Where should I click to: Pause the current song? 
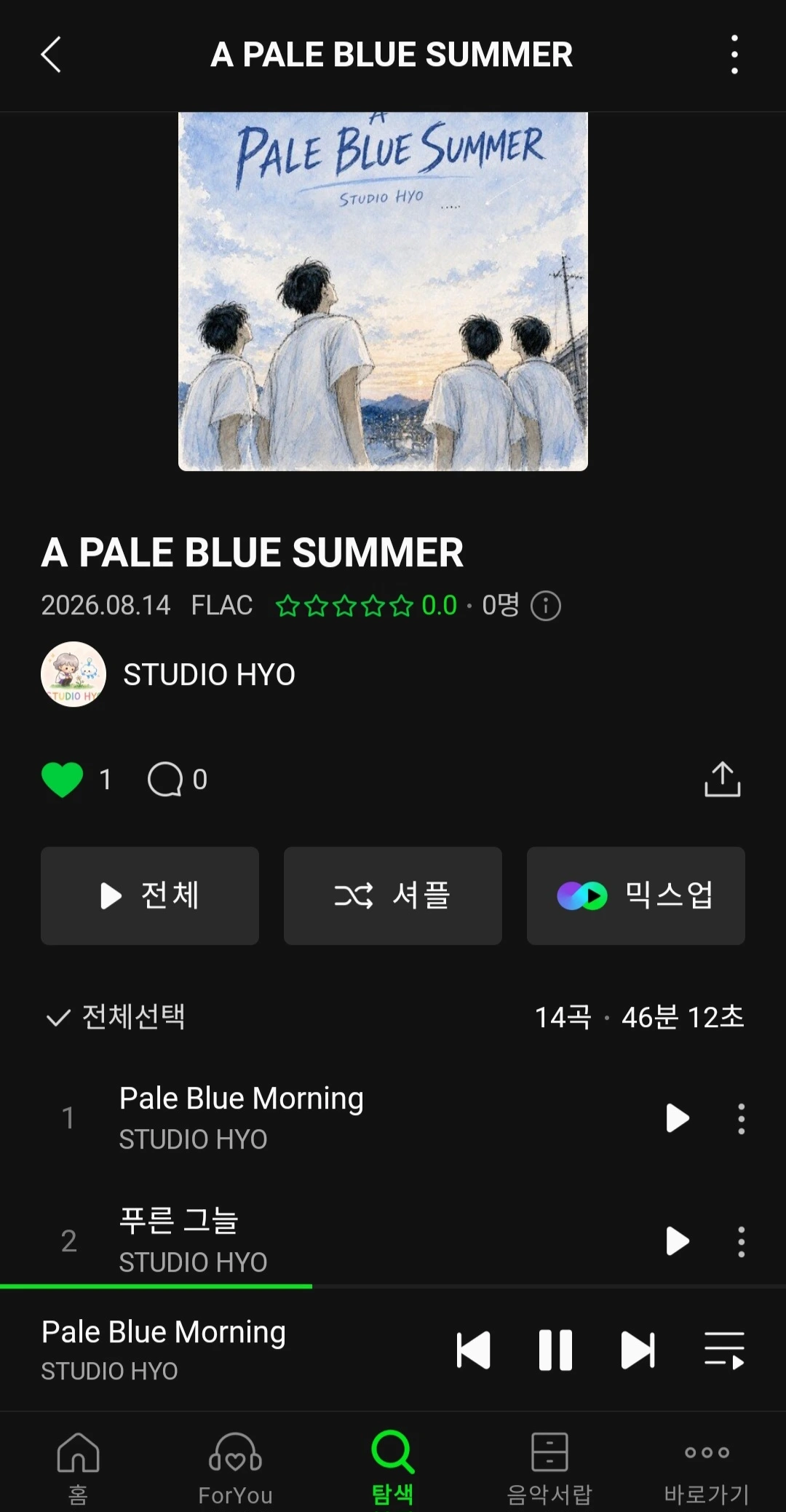pyautogui.click(x=555, y=1350)
